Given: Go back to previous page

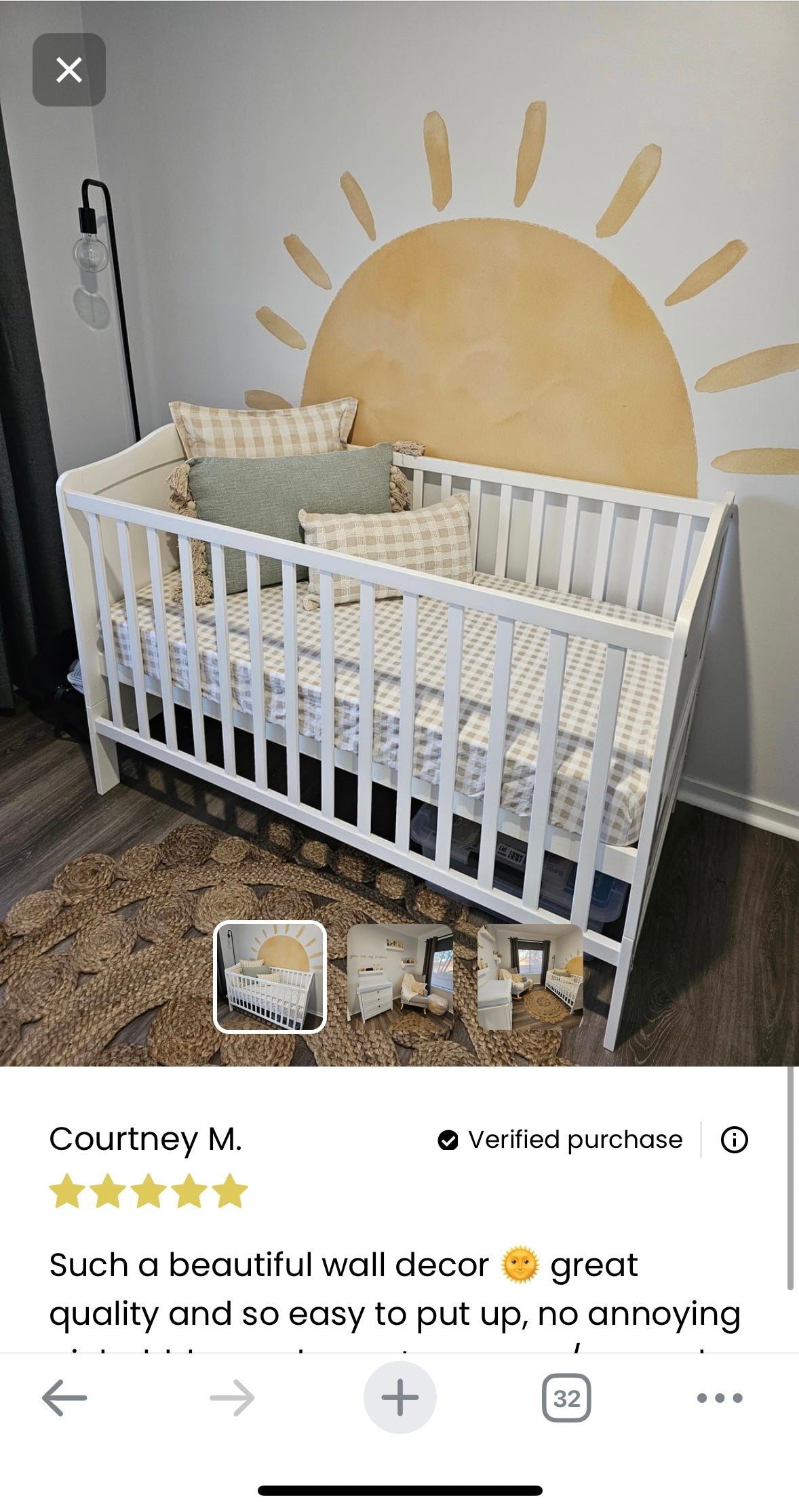Looking at the screenshot, I should [64, 1397].
